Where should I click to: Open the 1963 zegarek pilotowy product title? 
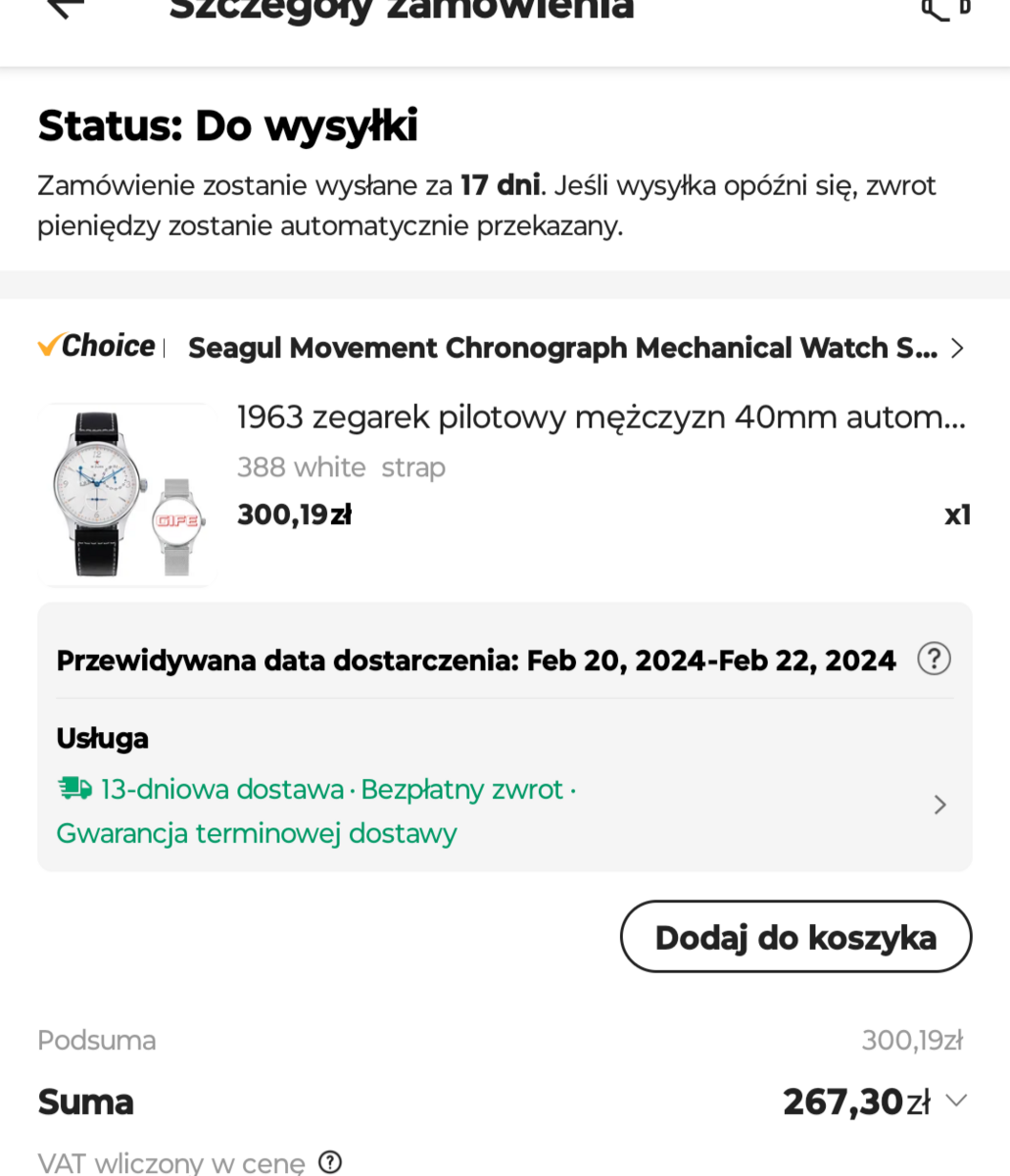[x=601, y=417]
